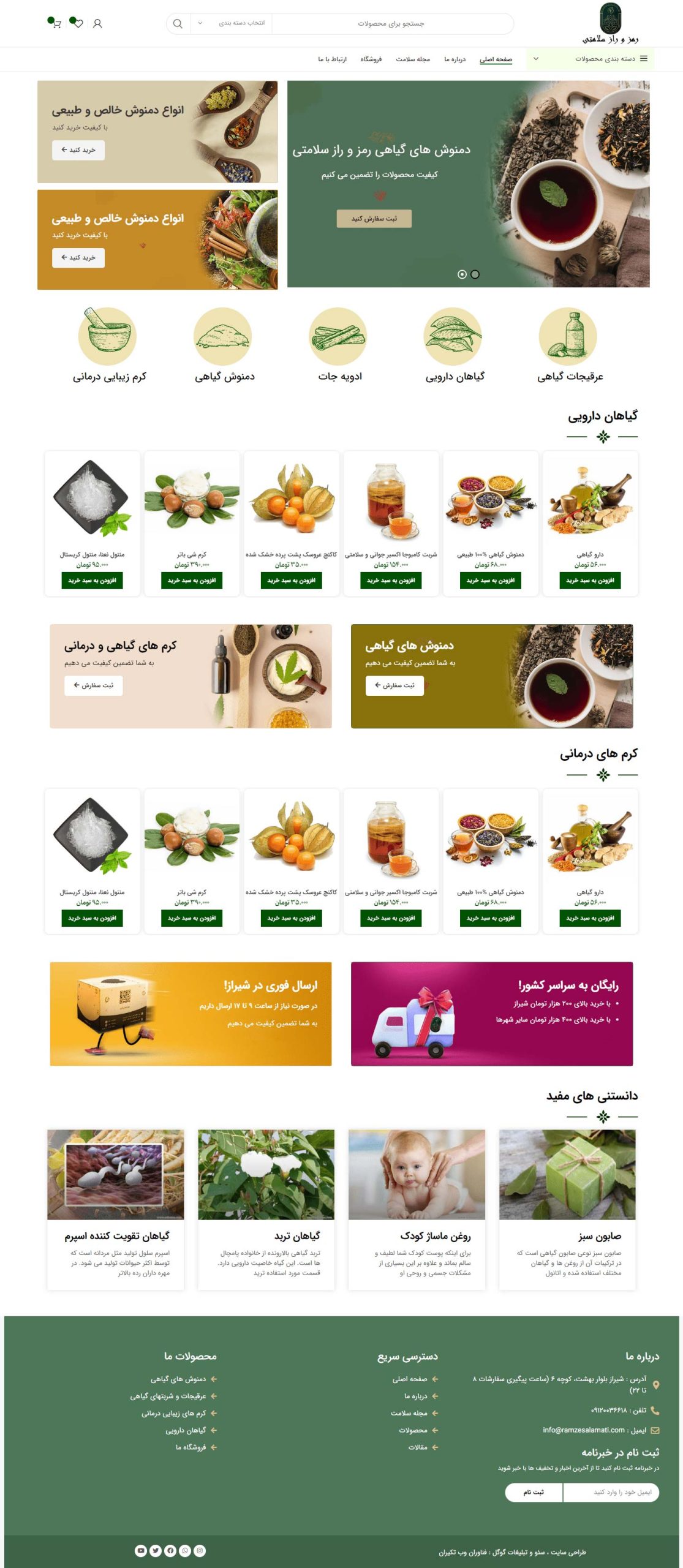Go to the درباره ما page
683x1568 pixels.
[x=455, y=59]
